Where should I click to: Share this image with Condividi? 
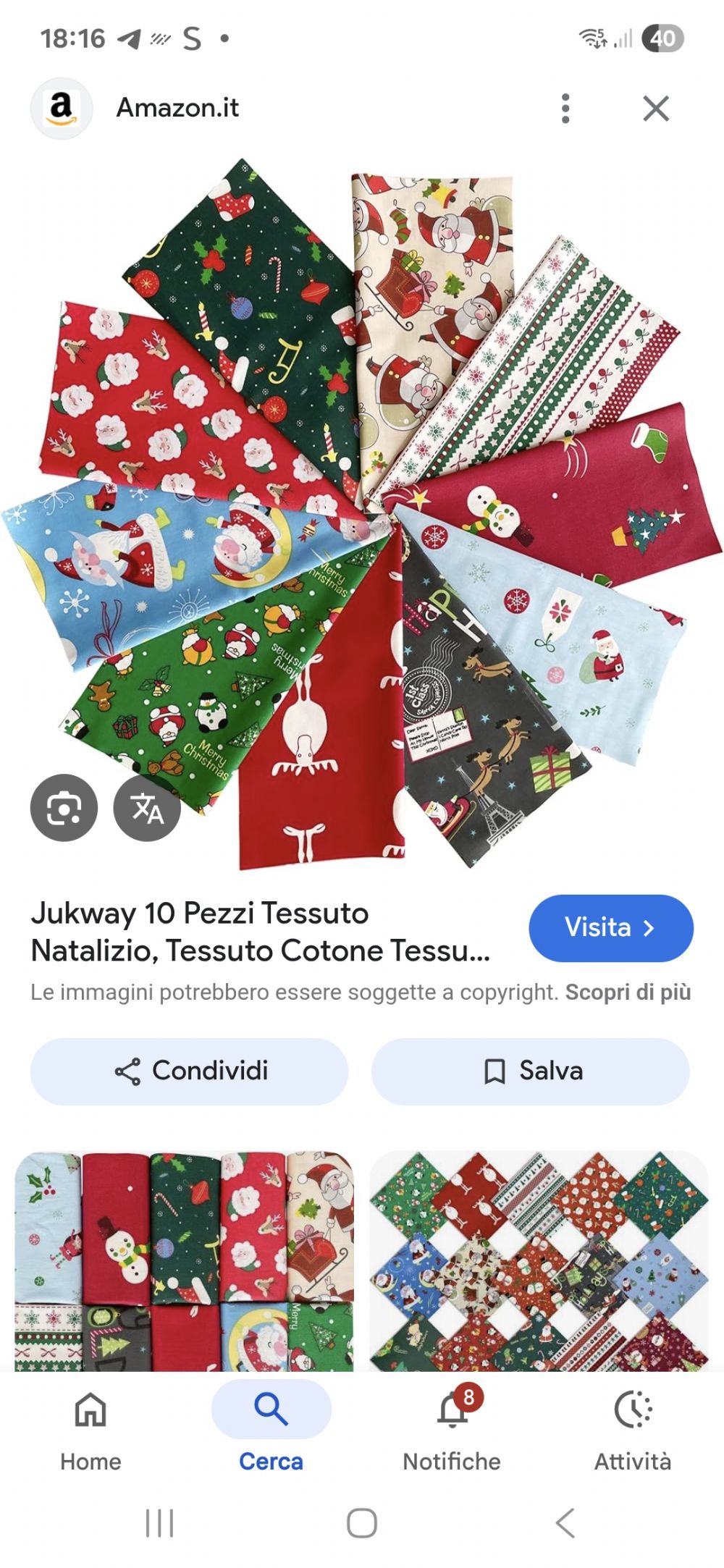(x=190, y=1071)
